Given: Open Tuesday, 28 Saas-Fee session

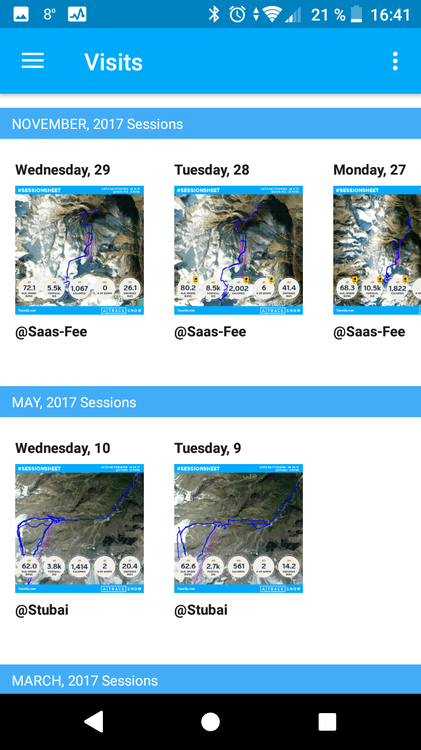Looking at the screenshot, I should (x=238, y=250).
